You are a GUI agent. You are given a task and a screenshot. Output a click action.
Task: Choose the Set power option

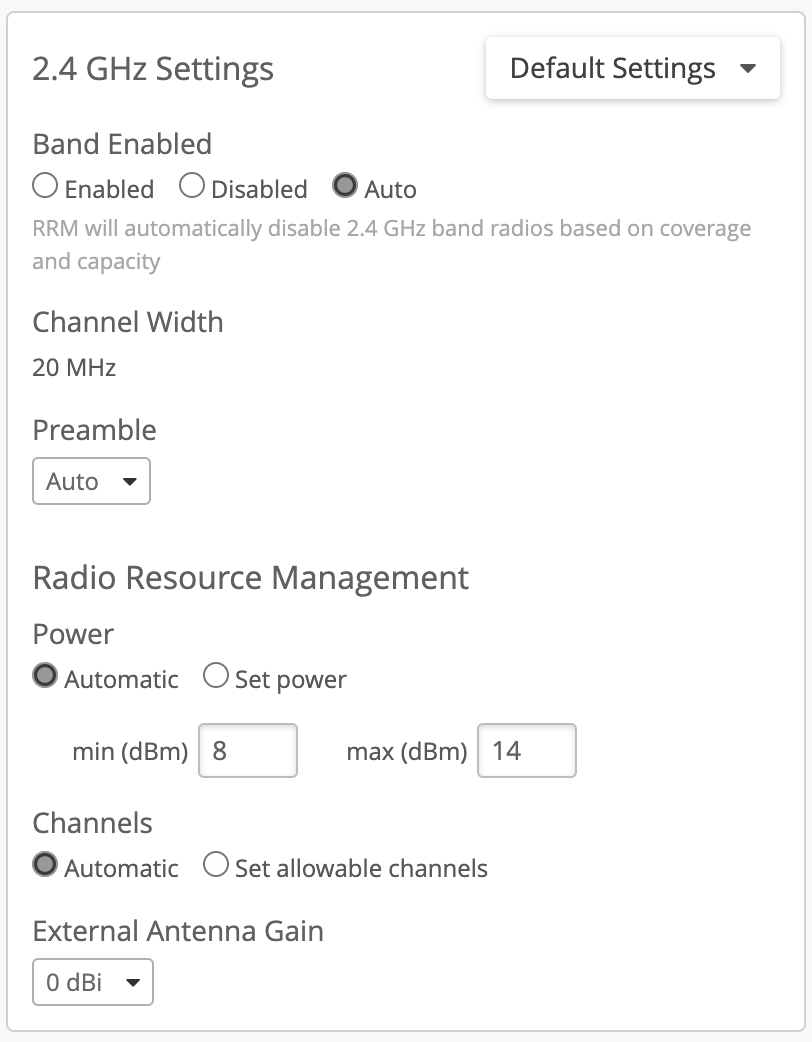(216, 677)
